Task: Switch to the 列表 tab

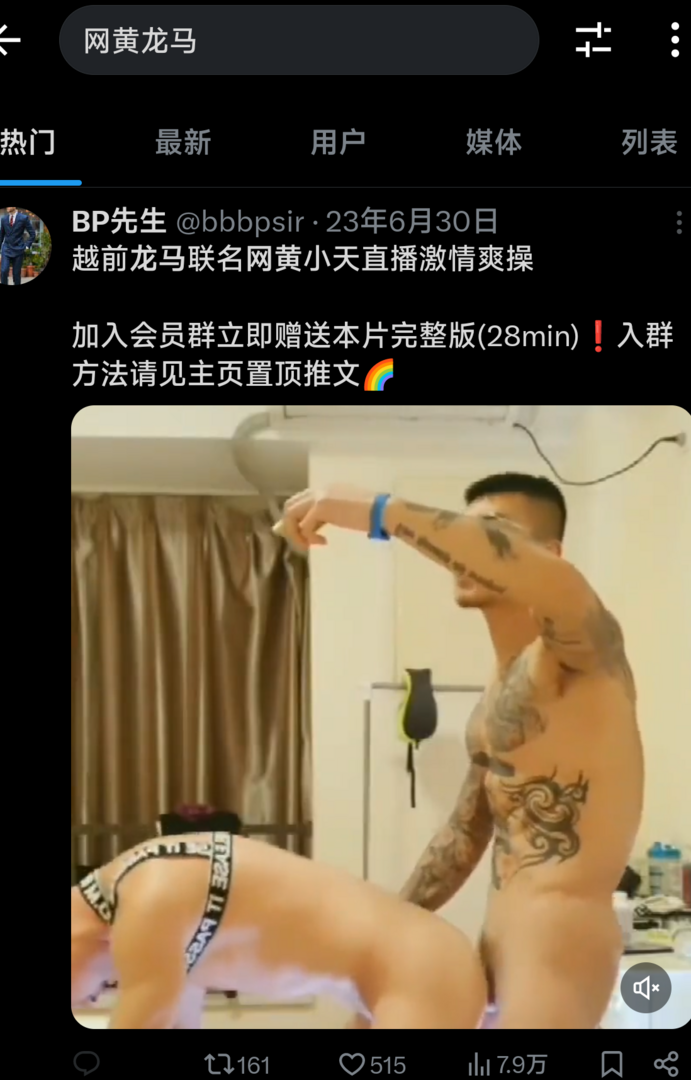Action: coord(649,143)
